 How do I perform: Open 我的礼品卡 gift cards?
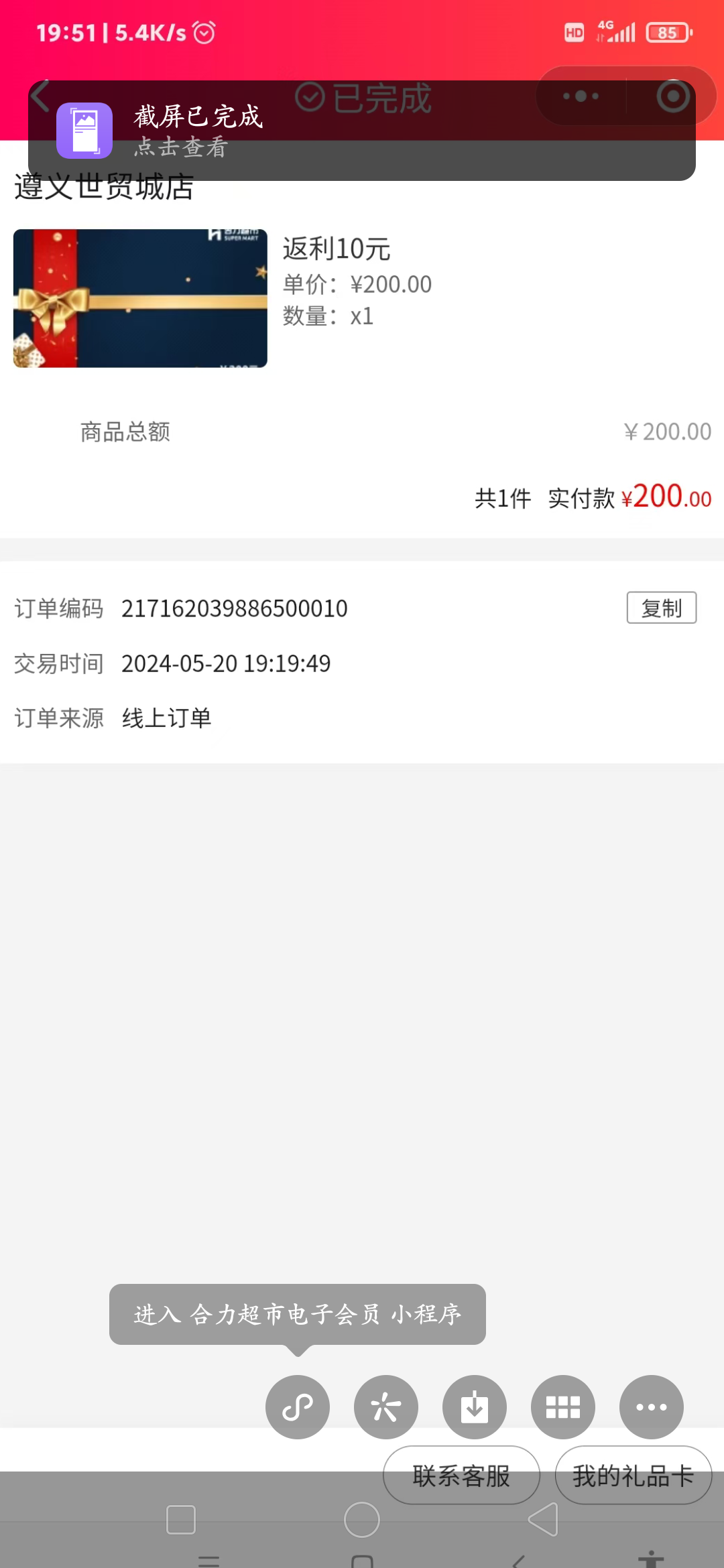[633, 1476]
